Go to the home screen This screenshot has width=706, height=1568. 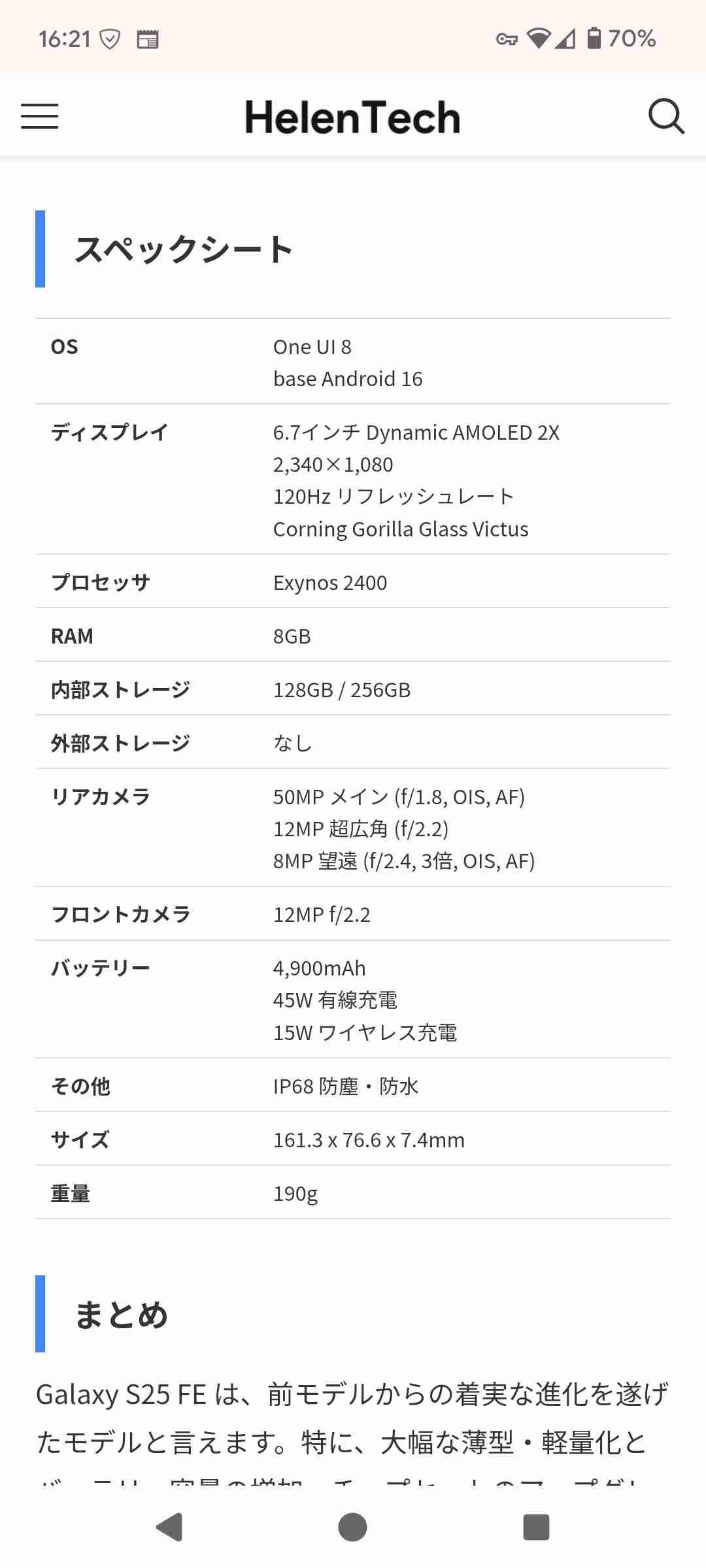[x=352, y=1527]
